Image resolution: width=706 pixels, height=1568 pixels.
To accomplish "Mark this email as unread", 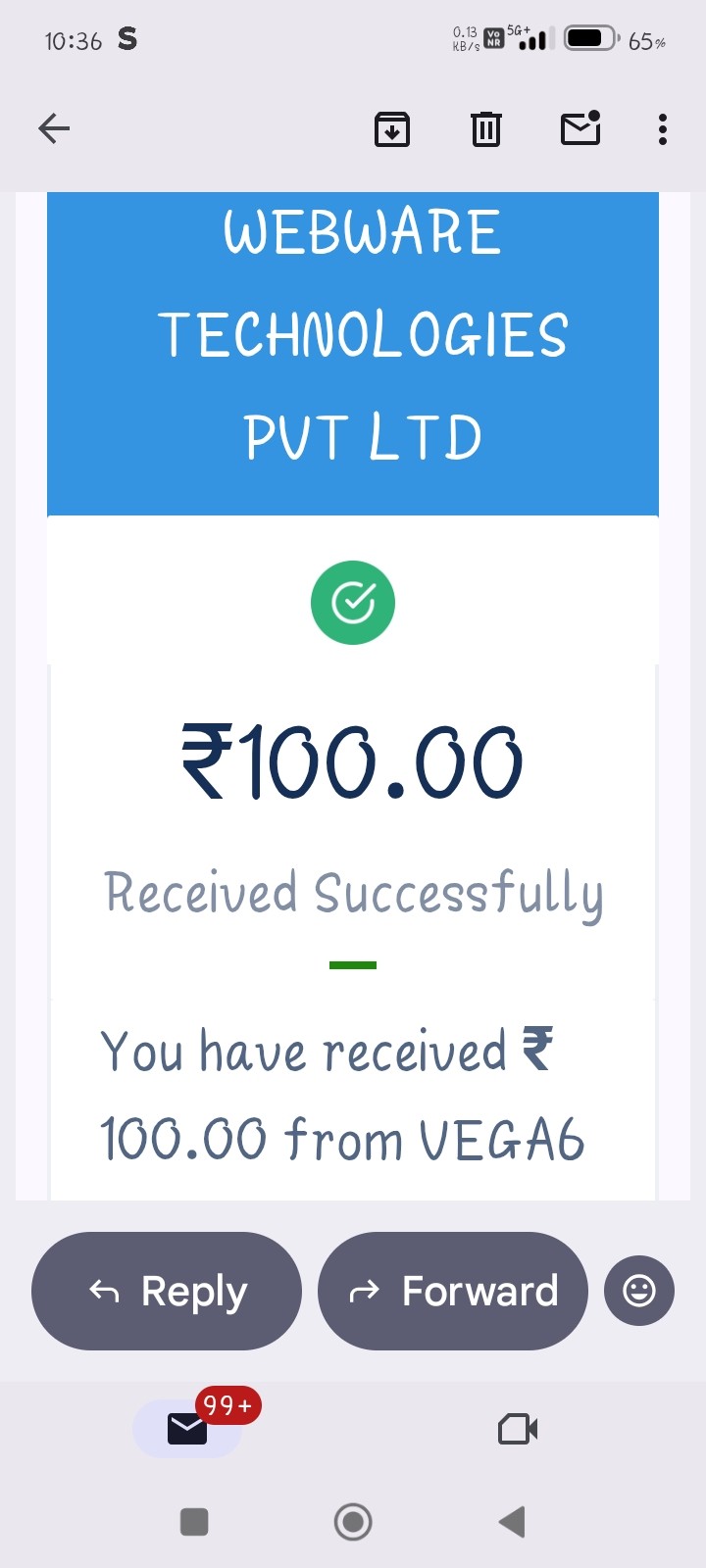I will [580, 128].
